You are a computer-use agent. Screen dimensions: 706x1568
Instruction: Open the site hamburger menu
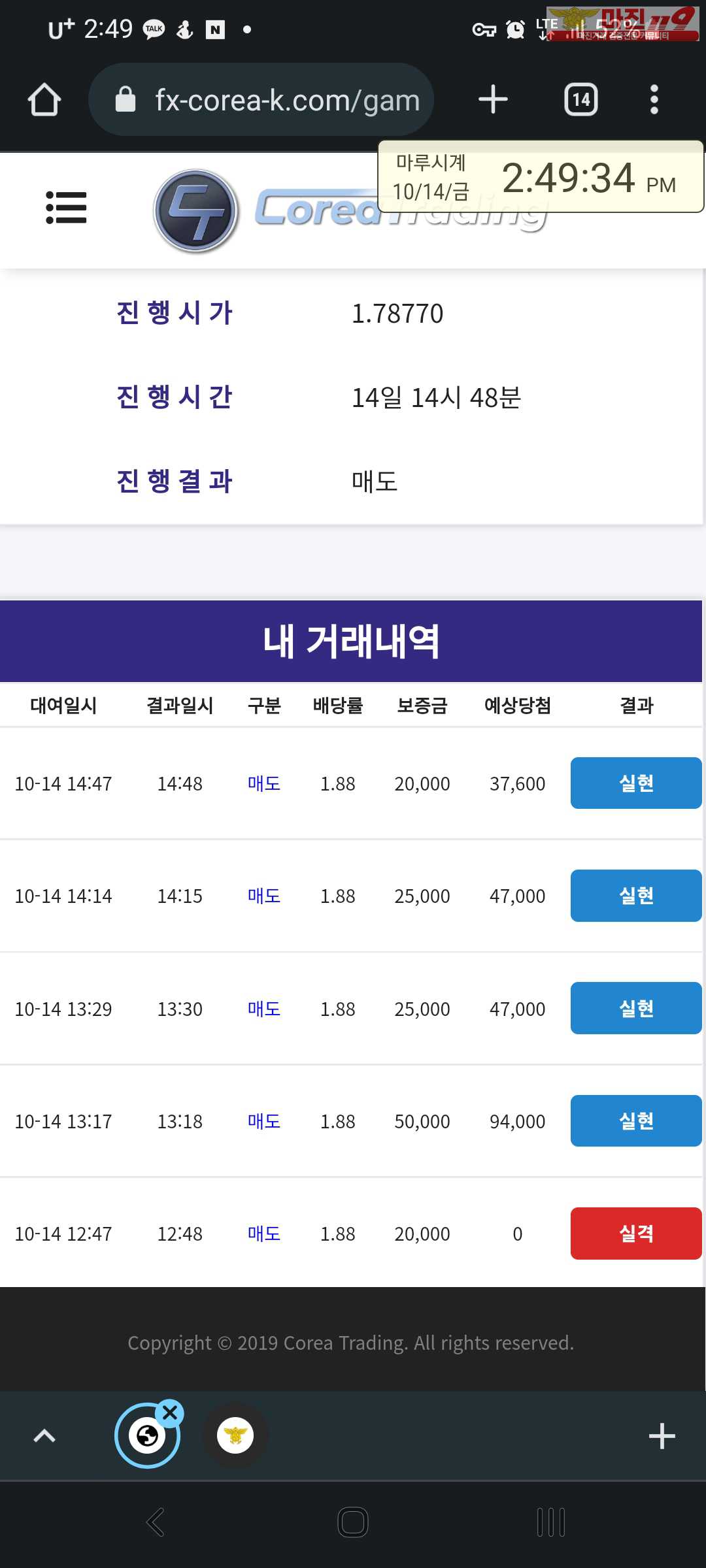[x=66, y=208]
